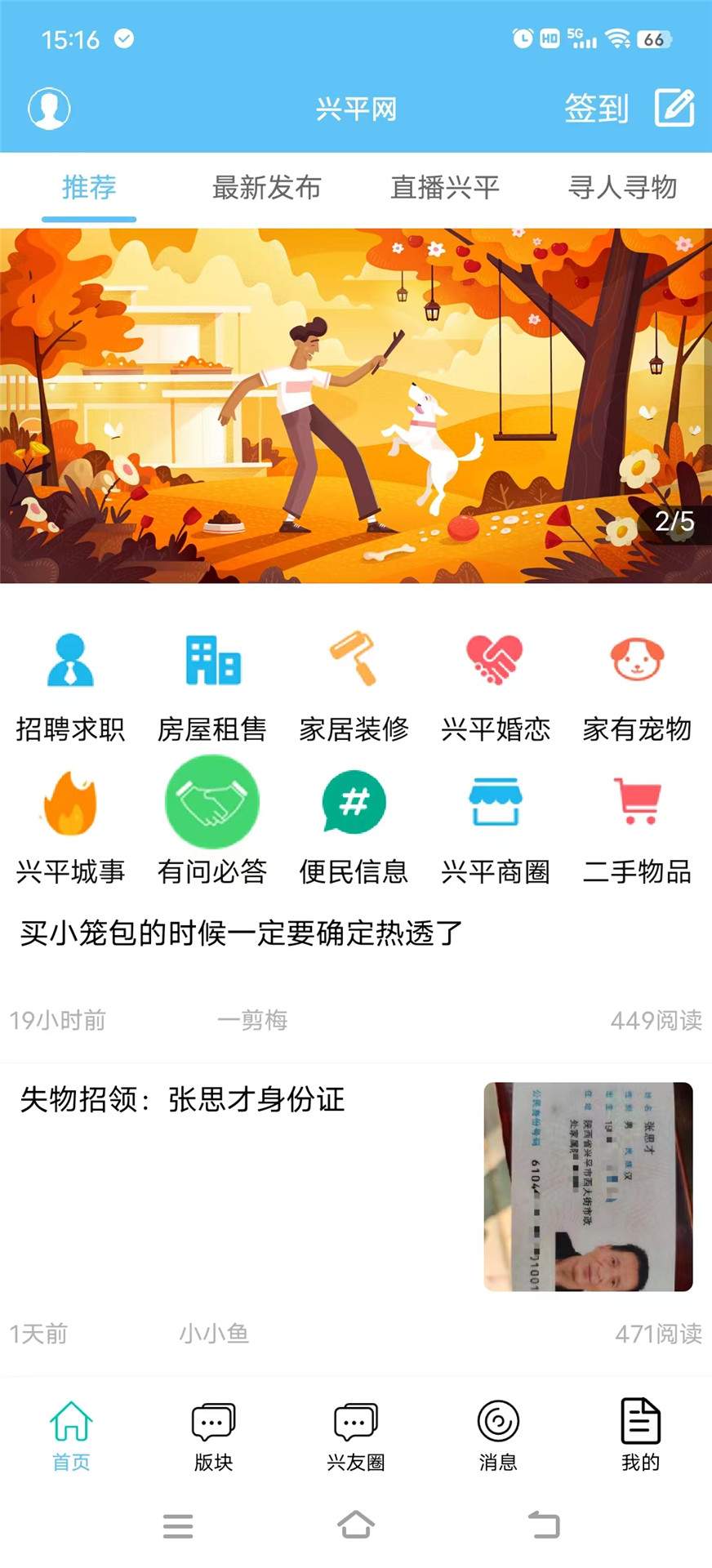
Task: Switch to the 最新发布 tab
Action: pyautogui.click(x=266, y=188)
